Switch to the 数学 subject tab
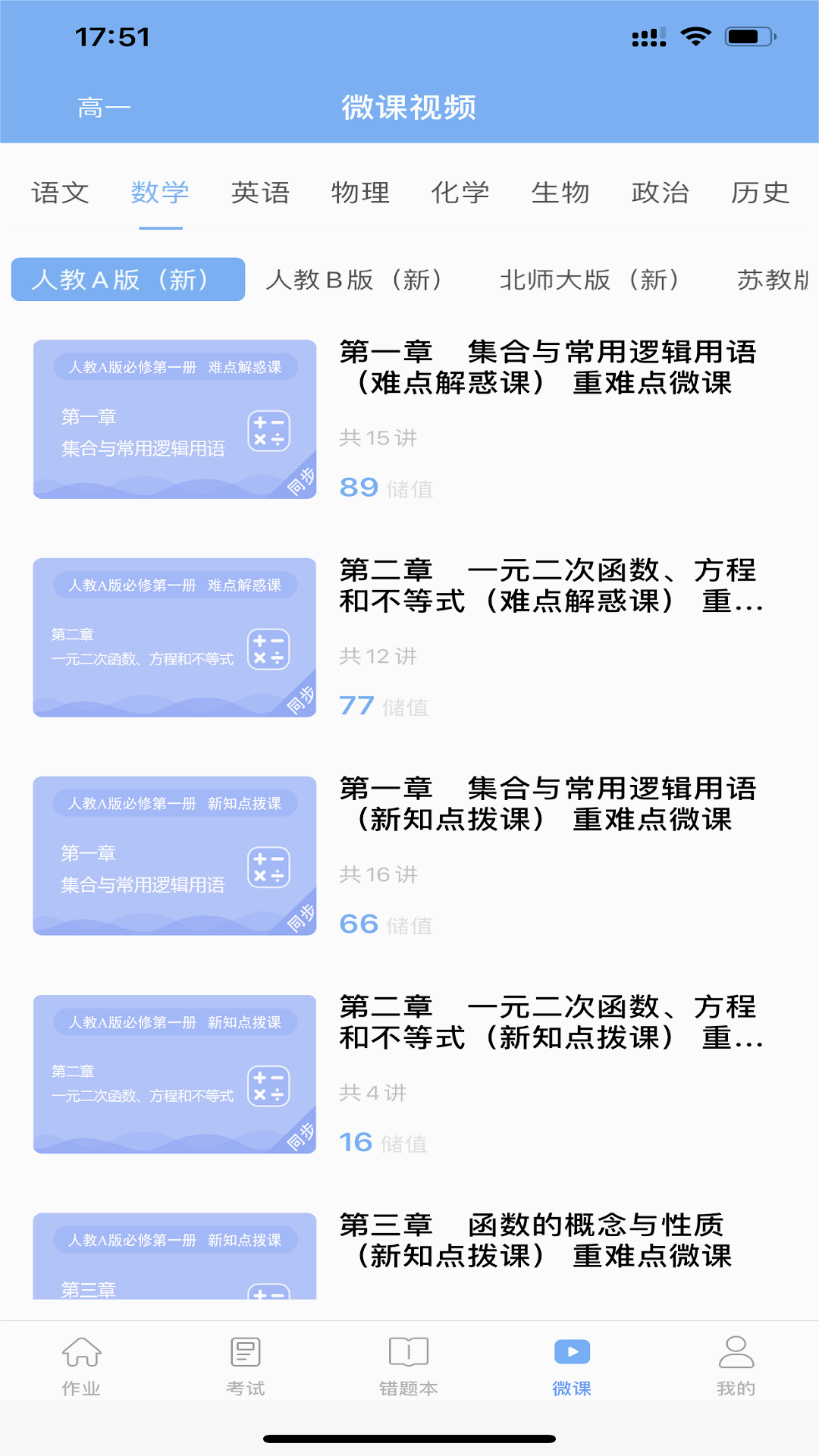Screen dimensions: 819x1456 click(x=159, y=193)
